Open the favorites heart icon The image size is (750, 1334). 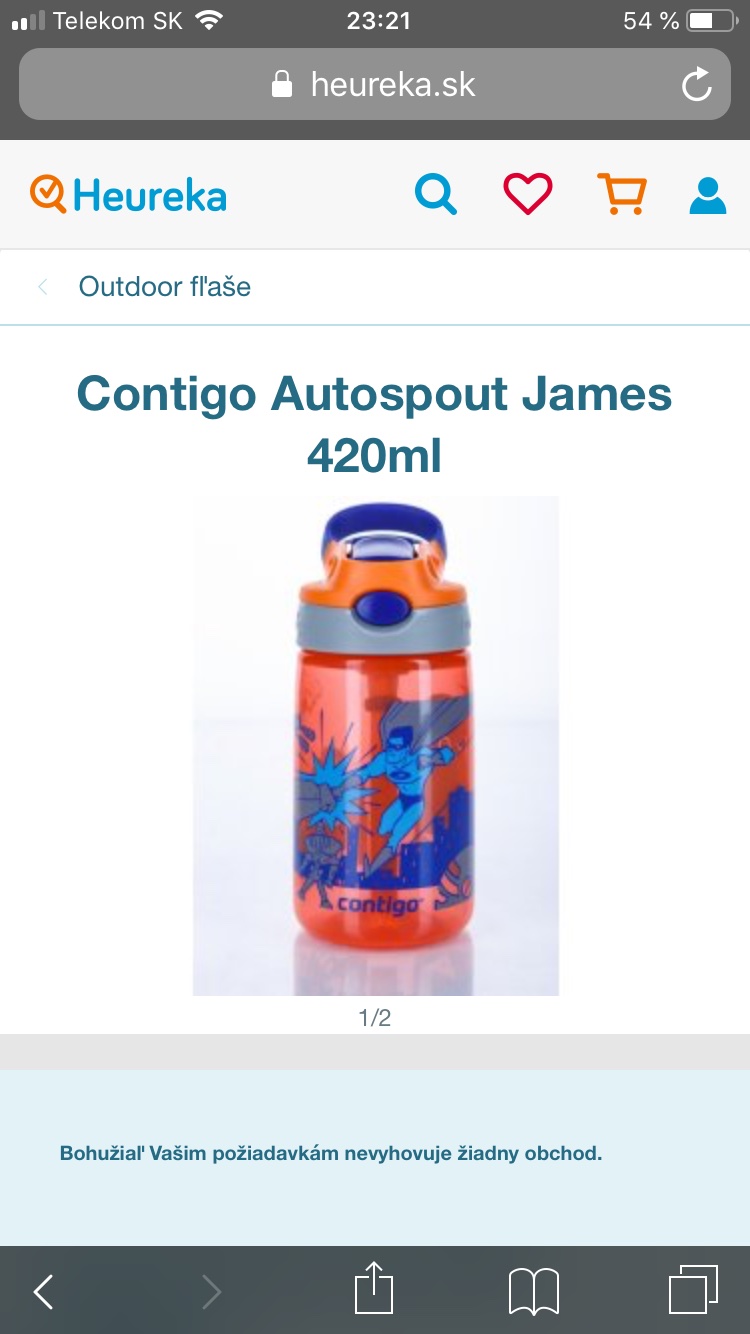click(x=528, y=194)
